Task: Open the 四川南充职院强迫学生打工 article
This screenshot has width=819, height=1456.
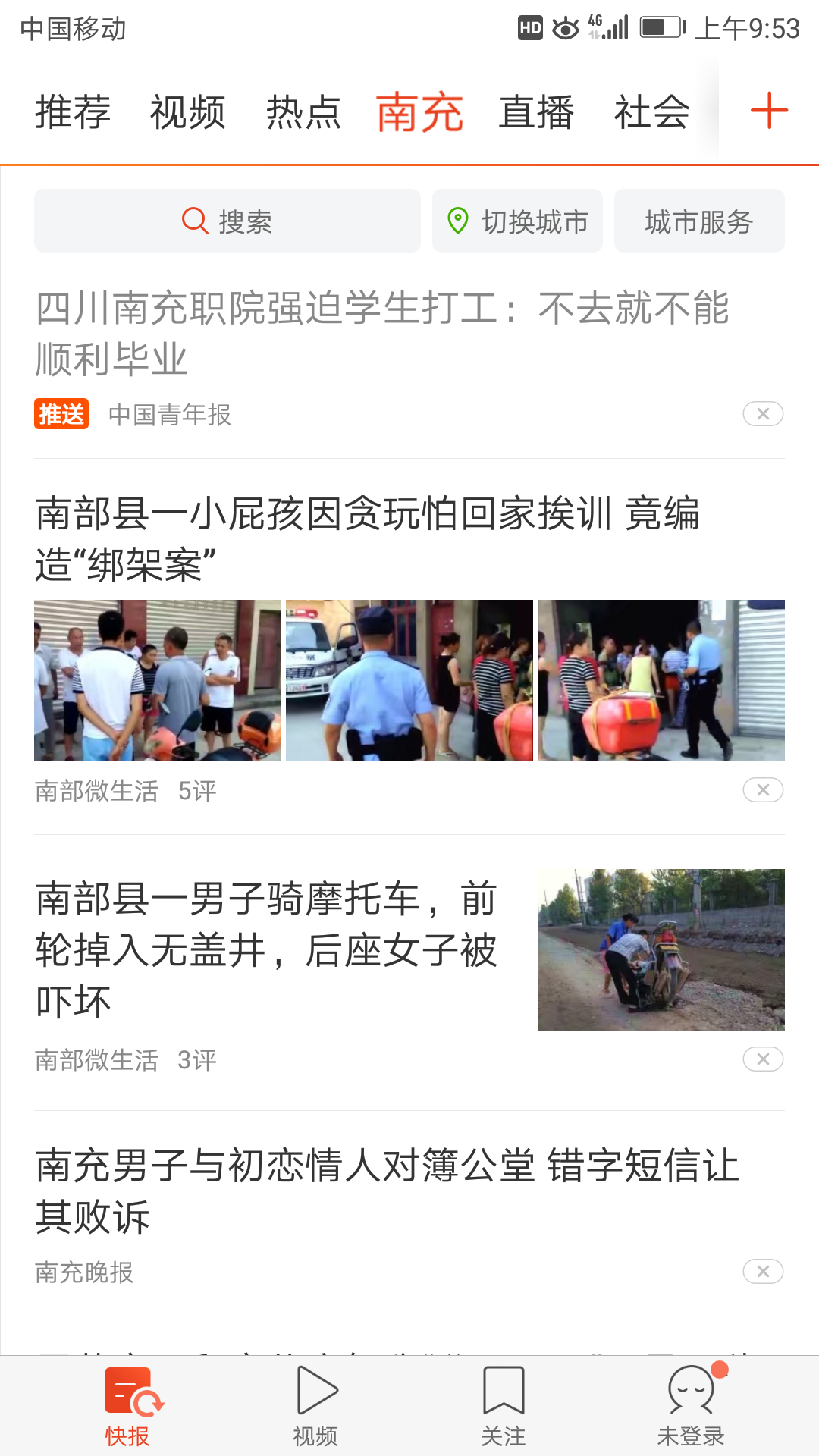Action: point(382,333)
